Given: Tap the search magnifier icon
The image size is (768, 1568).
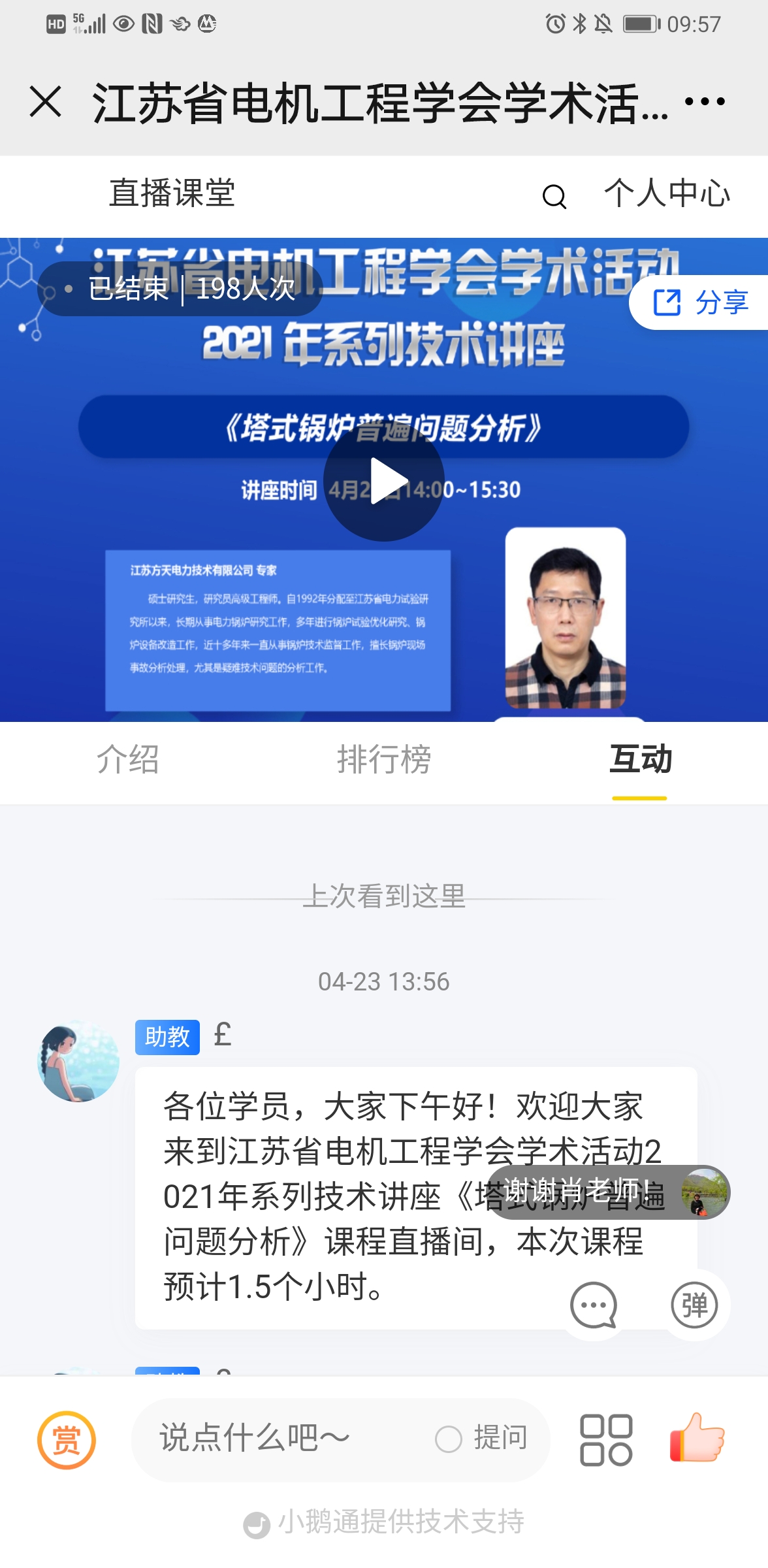Looking at the screenshot, I should point(554,196).
